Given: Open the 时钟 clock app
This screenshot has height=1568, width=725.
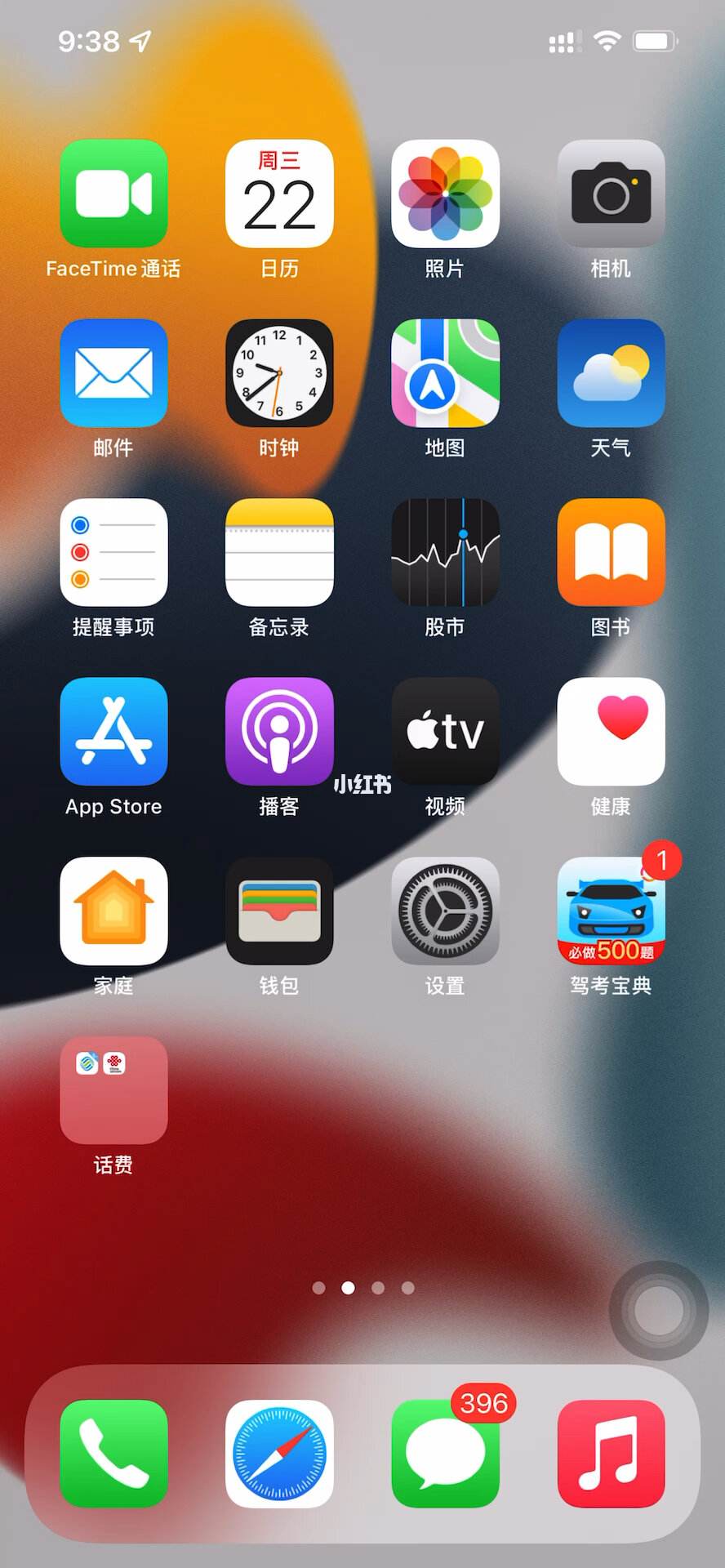Looking at the screenshot, I should [279, 372].
